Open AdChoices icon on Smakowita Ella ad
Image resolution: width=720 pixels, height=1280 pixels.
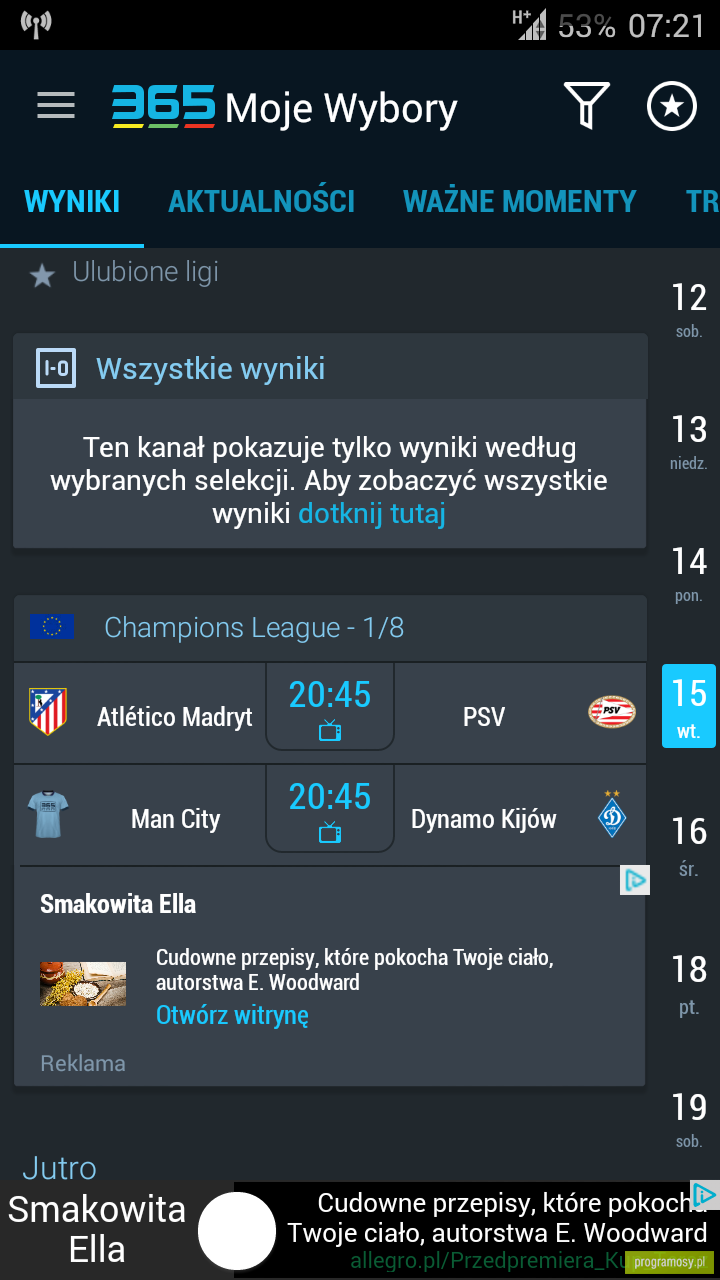(634, 880)
